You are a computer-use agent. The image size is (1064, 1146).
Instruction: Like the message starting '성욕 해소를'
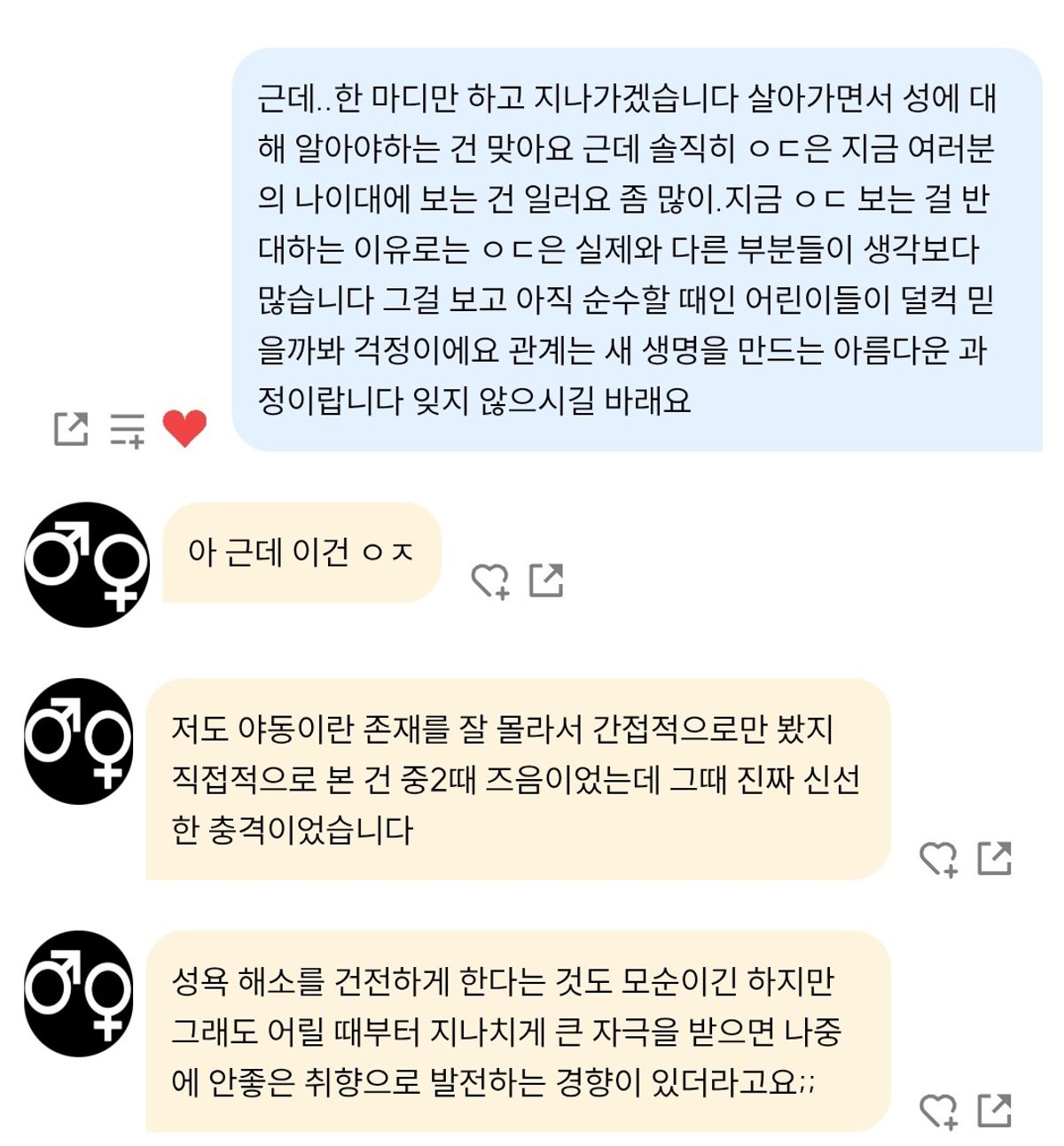click(x=938, y=1111)
